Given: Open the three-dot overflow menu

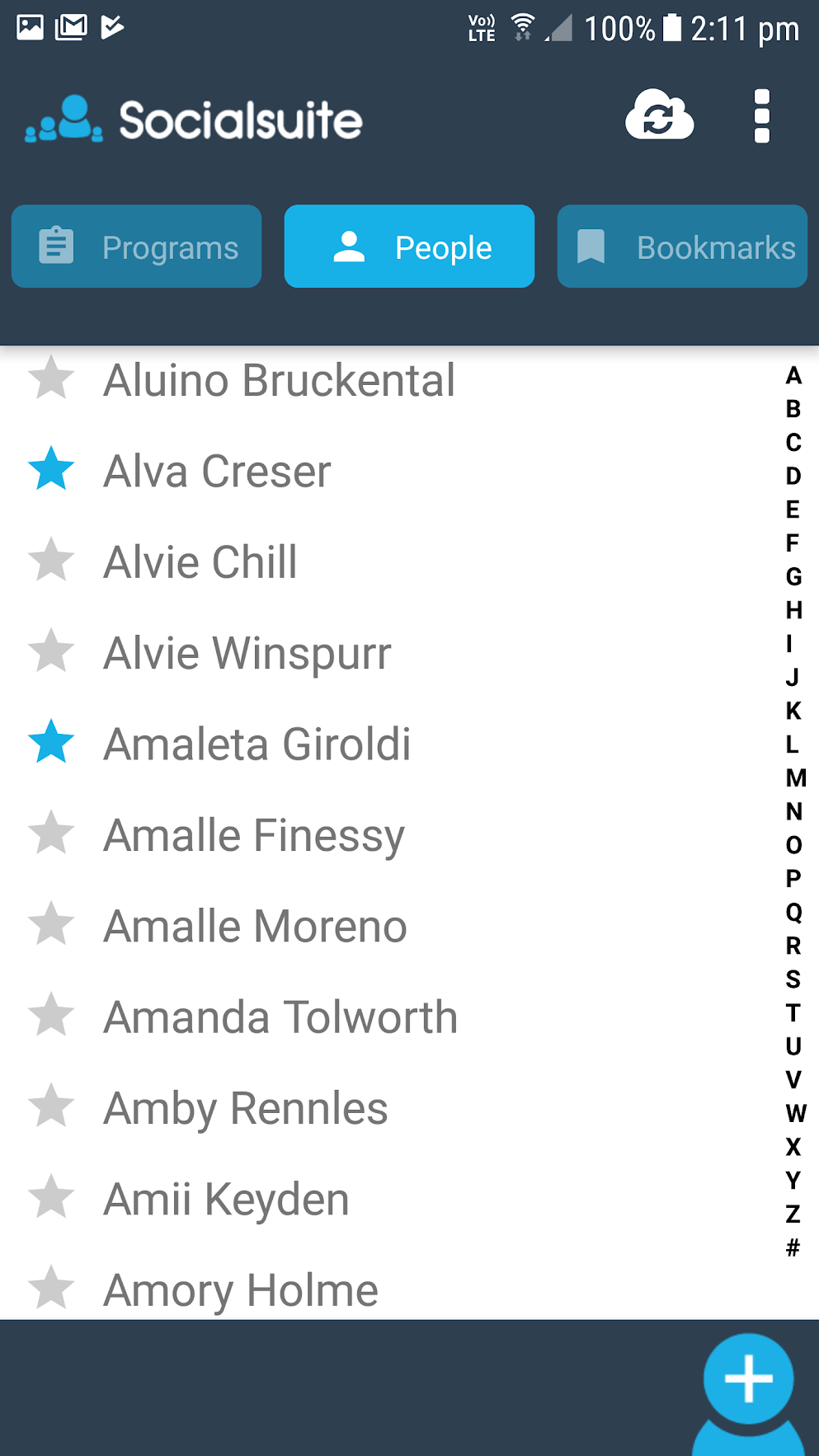Looking at the screenshot, I should 762,116.
